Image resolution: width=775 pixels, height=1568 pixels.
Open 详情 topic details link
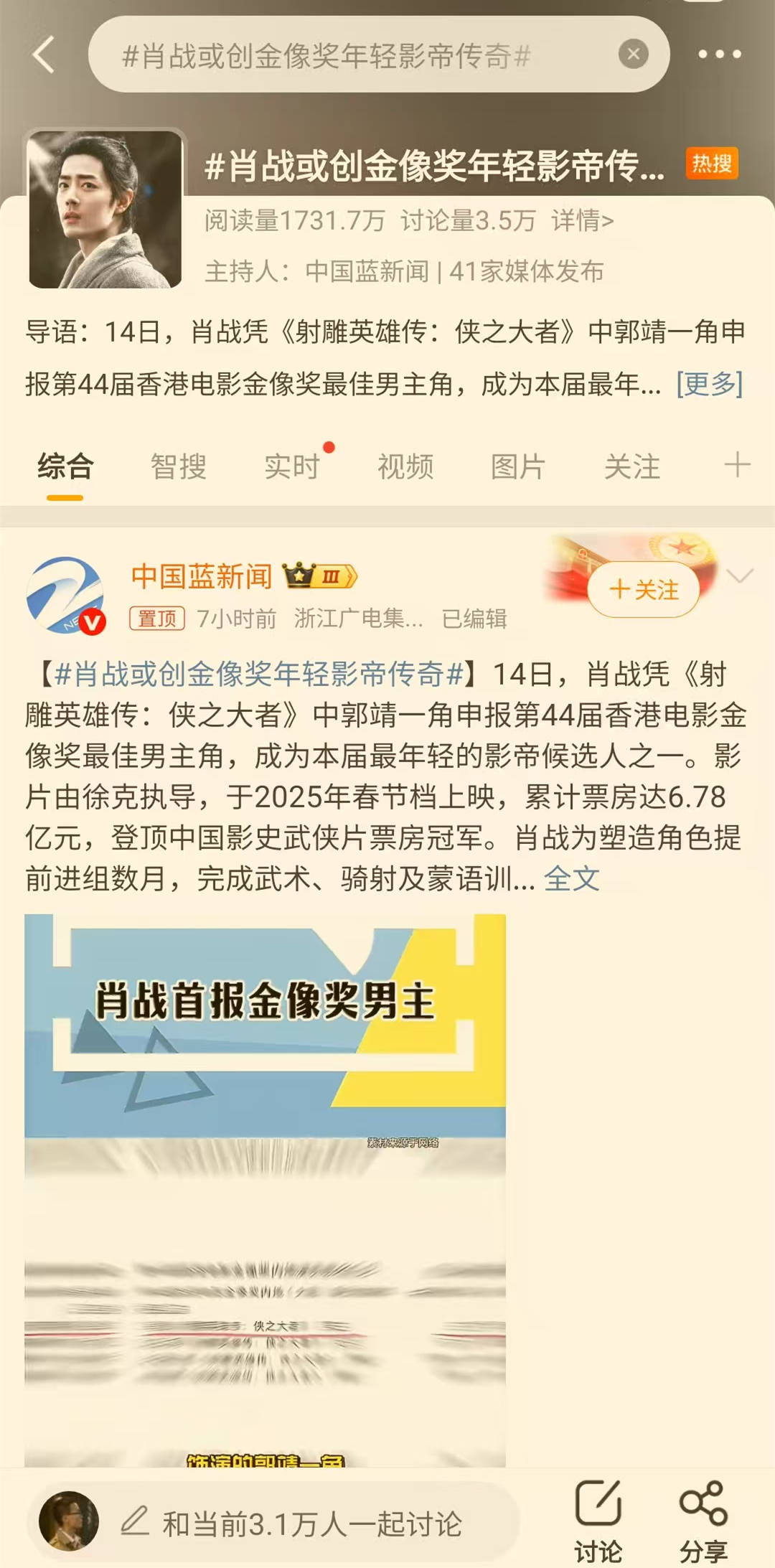(582, 220)
